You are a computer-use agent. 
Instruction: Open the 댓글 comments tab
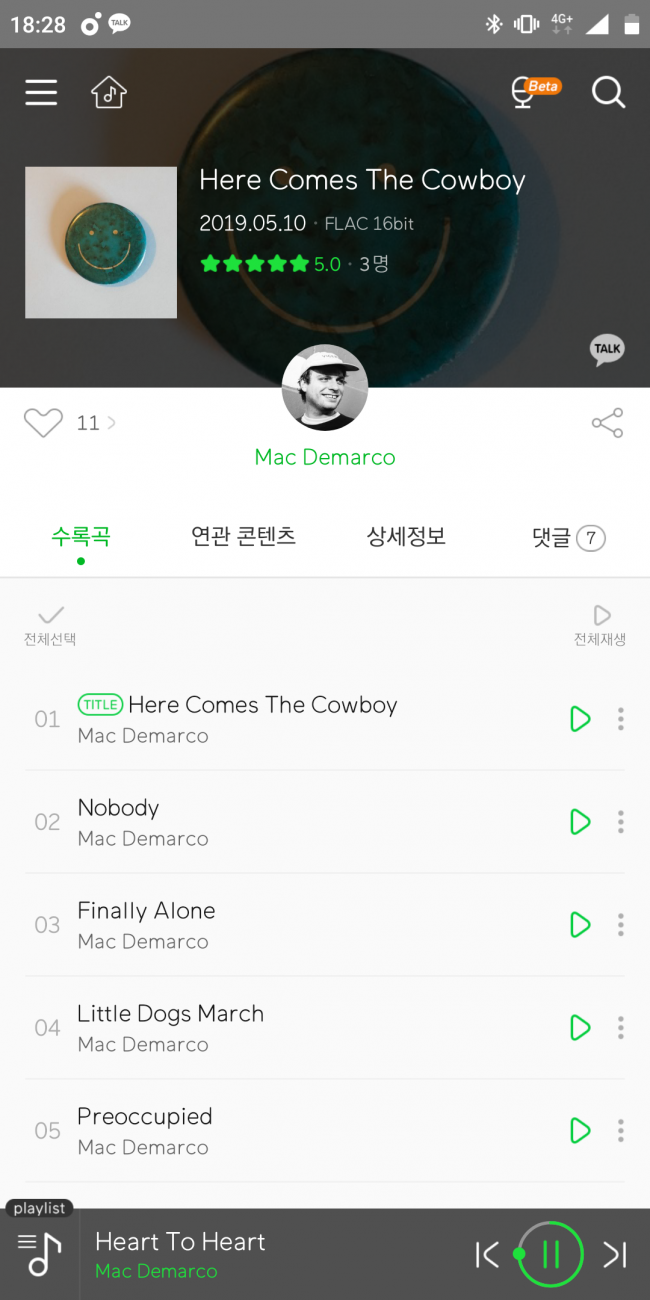coord(568,538)
